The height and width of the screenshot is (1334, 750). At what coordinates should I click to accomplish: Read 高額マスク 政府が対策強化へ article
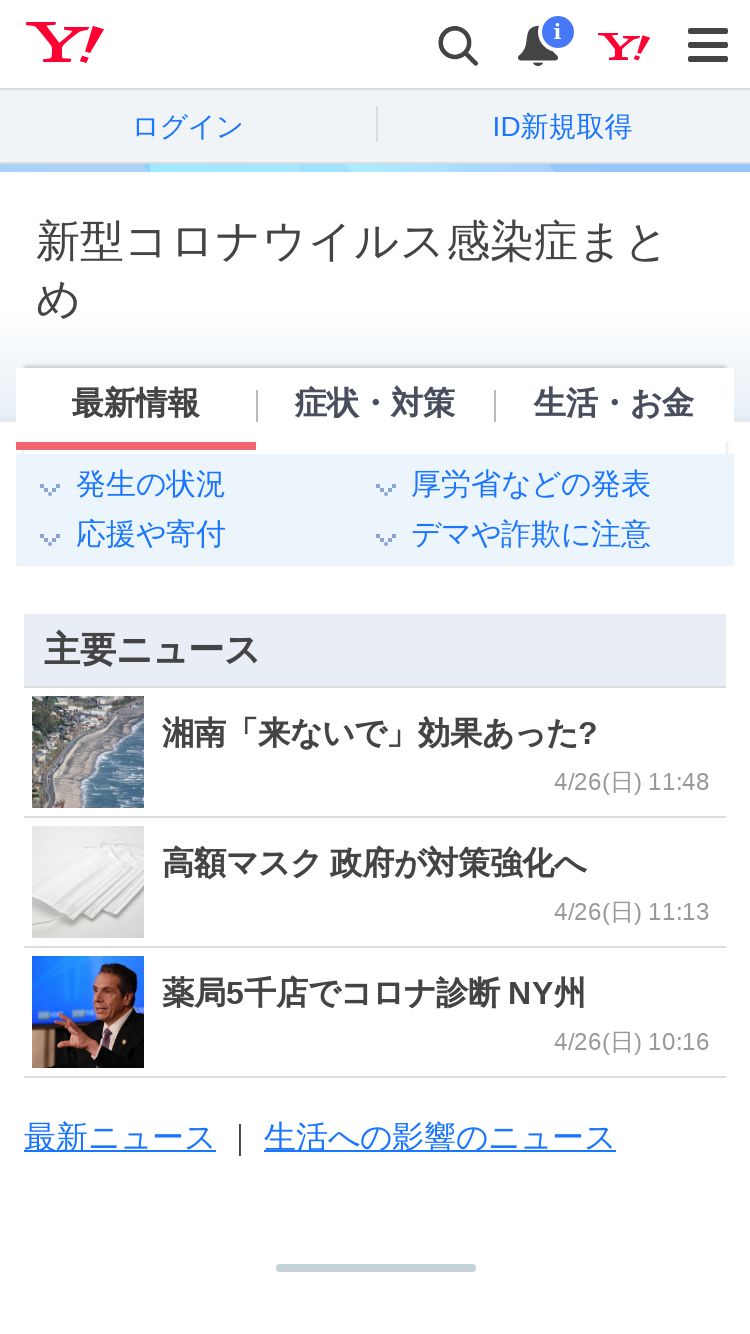[x=375, y=882]
